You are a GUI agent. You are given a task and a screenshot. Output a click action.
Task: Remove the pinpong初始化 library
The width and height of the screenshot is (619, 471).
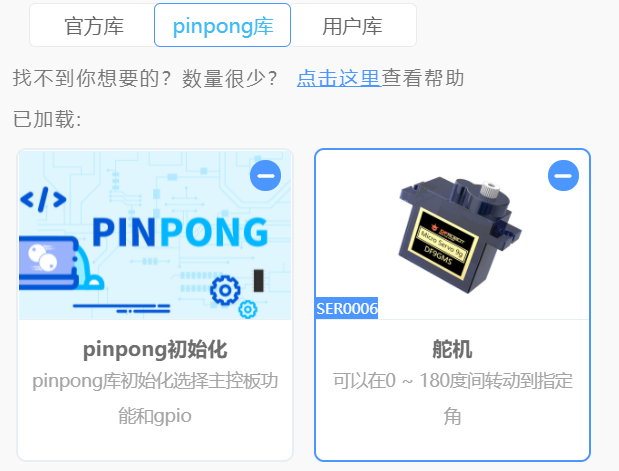[266, 175]
